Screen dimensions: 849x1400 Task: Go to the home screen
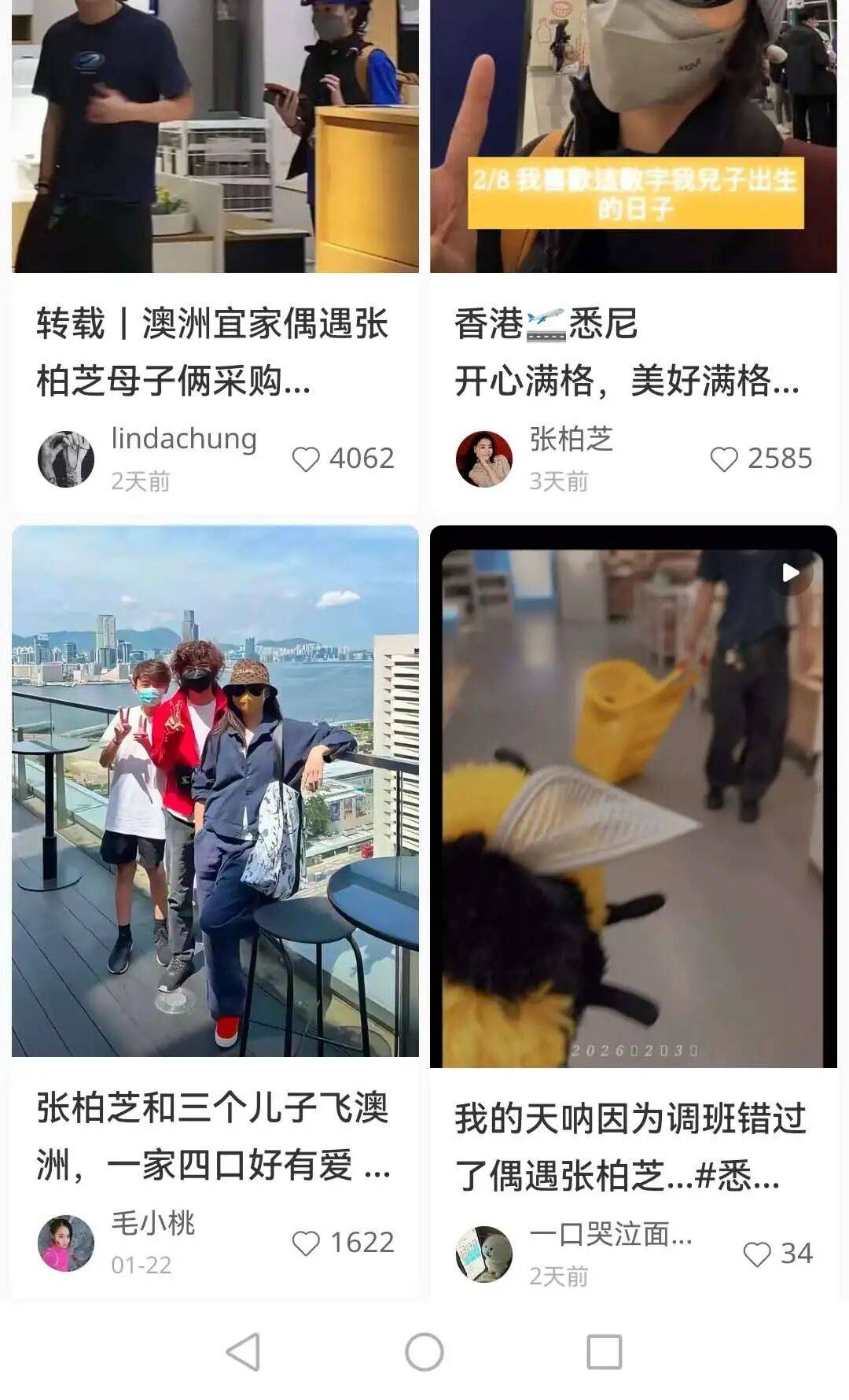pos(424,1352)
